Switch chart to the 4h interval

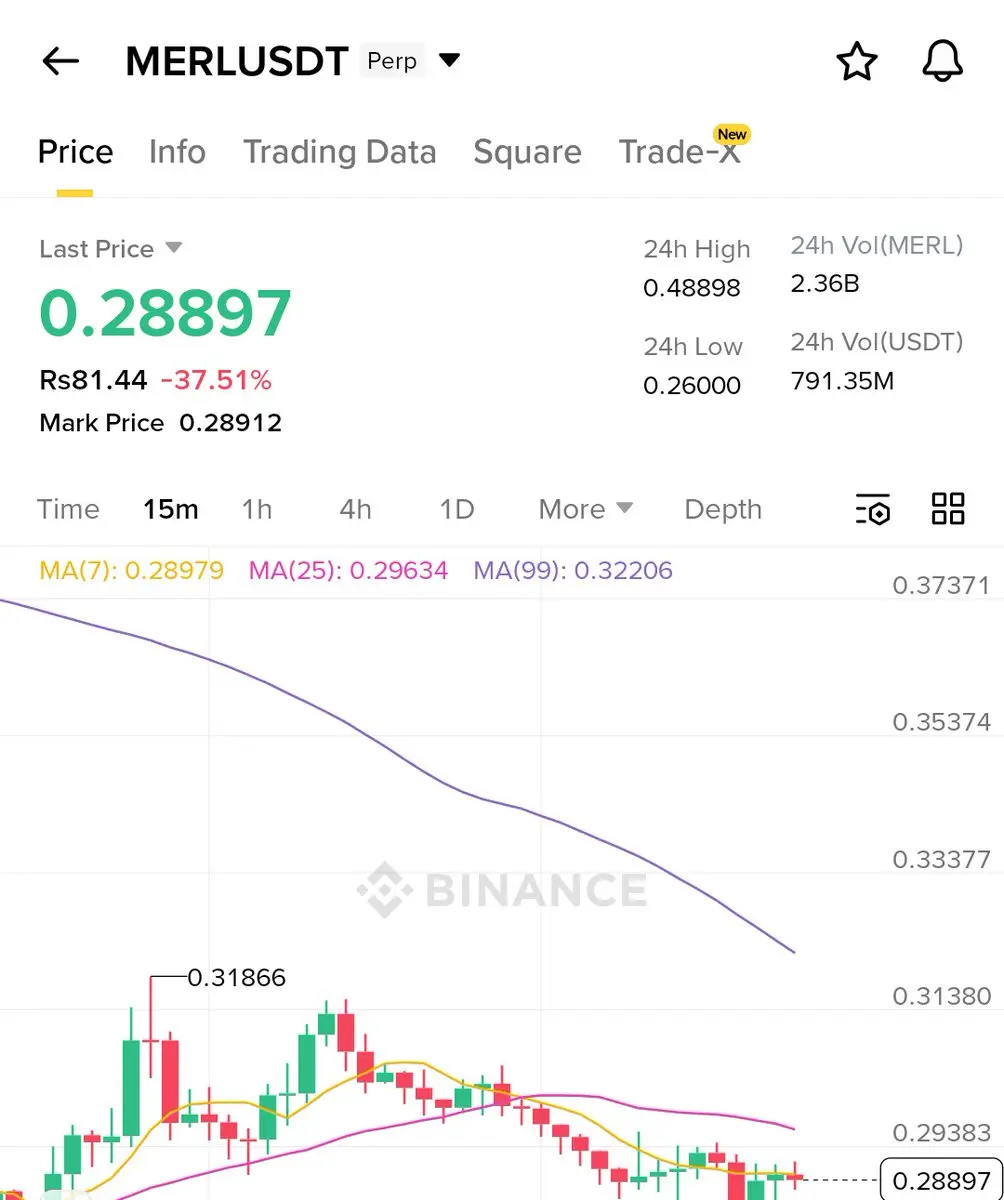click(355, 509)
